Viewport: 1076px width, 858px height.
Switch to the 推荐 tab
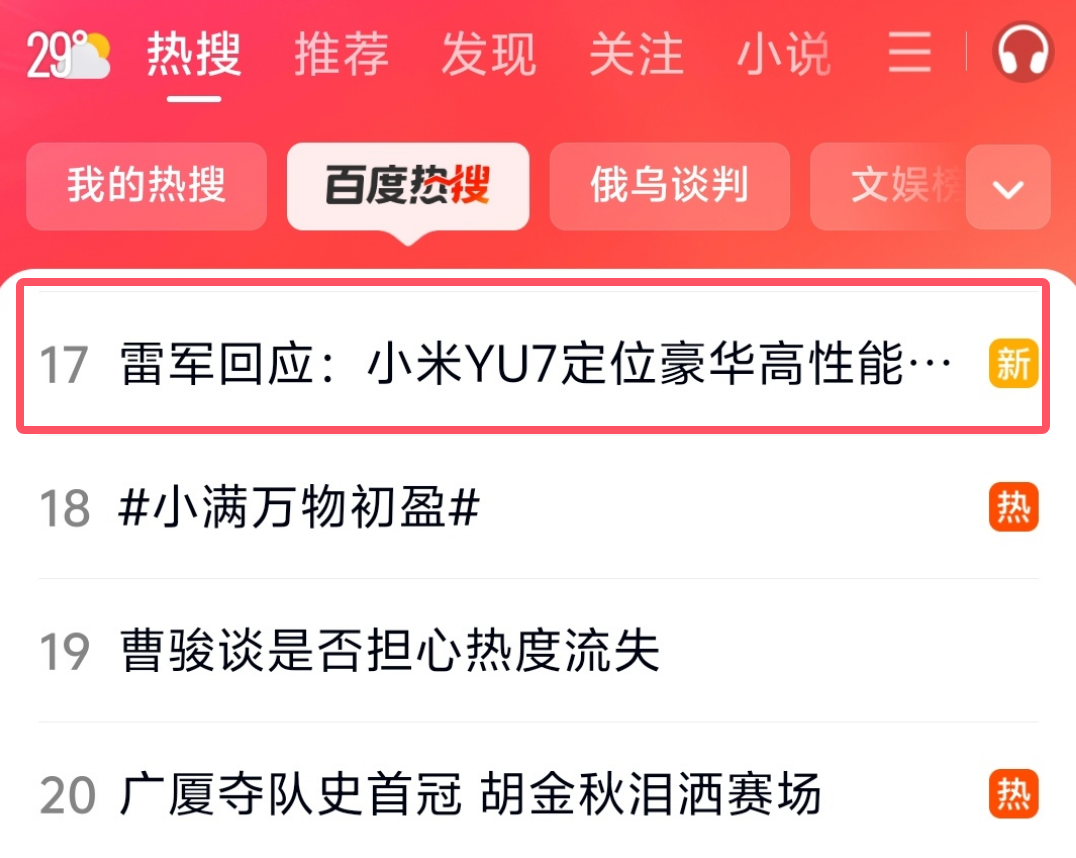(340, 54)
